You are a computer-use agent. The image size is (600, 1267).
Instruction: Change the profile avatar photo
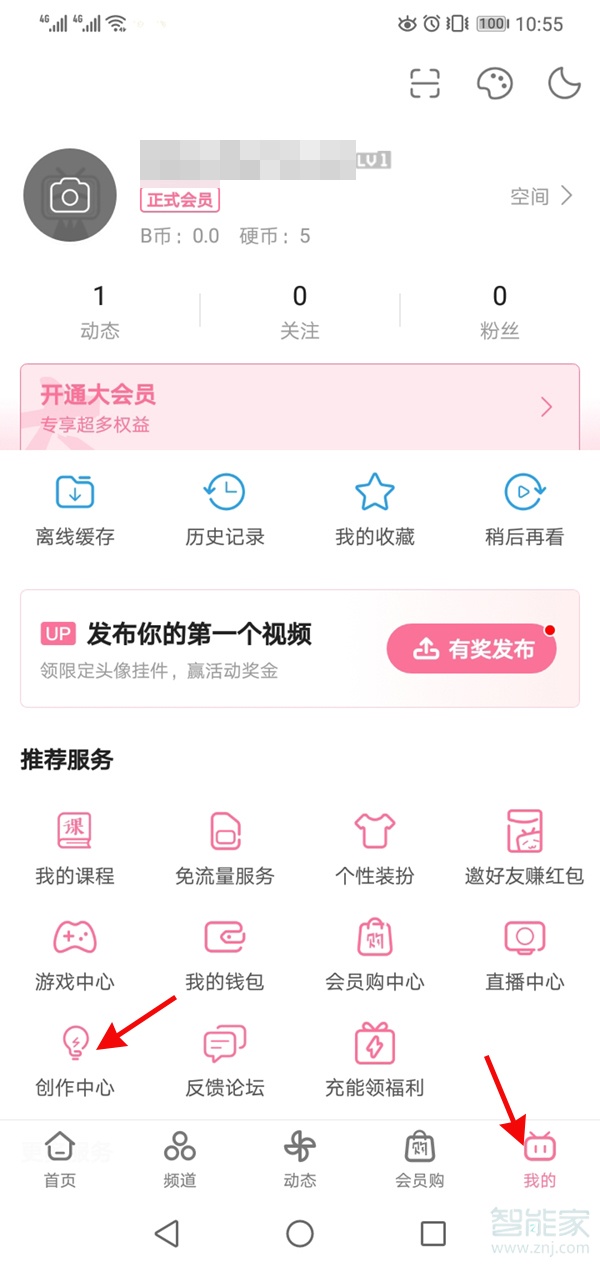(x=69, y=196)
